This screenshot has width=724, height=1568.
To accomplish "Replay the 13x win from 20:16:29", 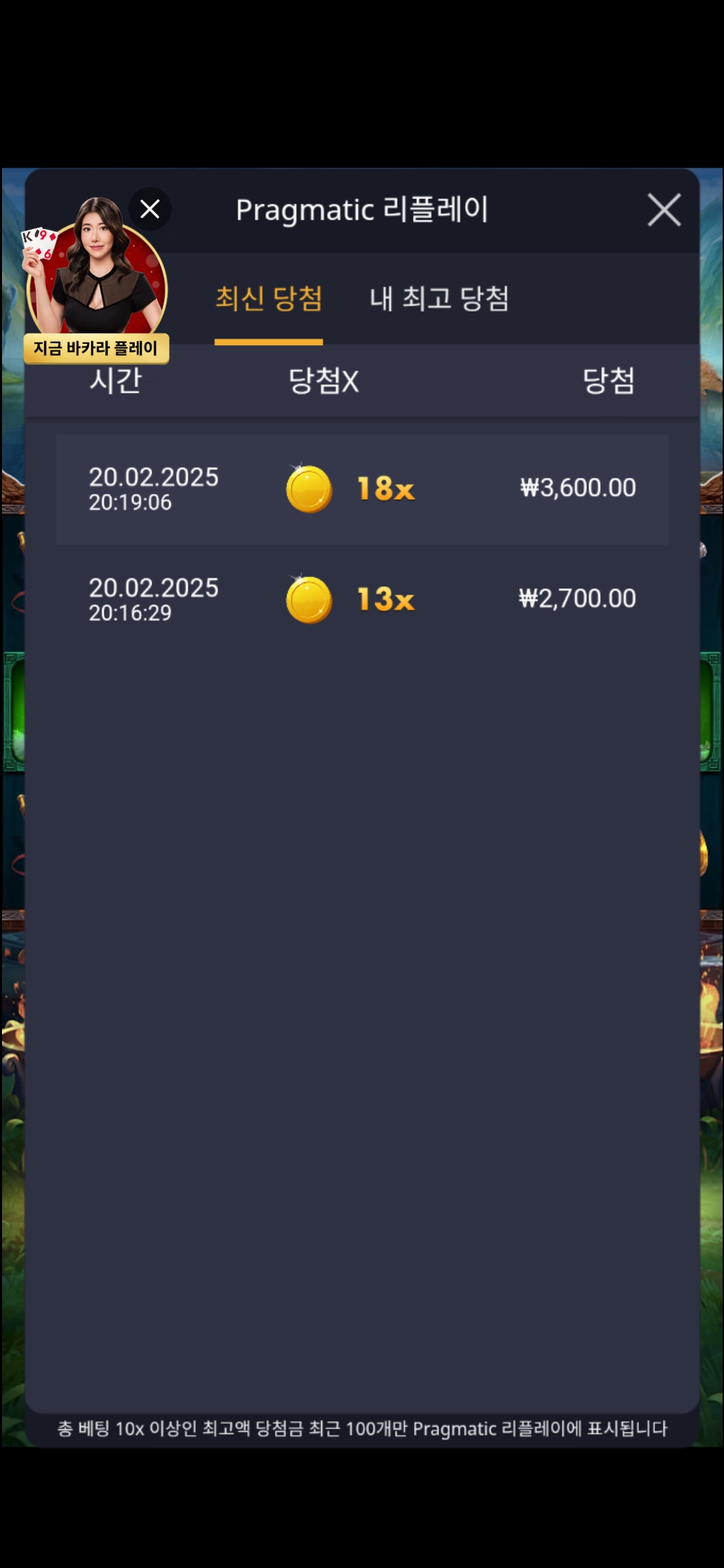I will click(362, 599).
